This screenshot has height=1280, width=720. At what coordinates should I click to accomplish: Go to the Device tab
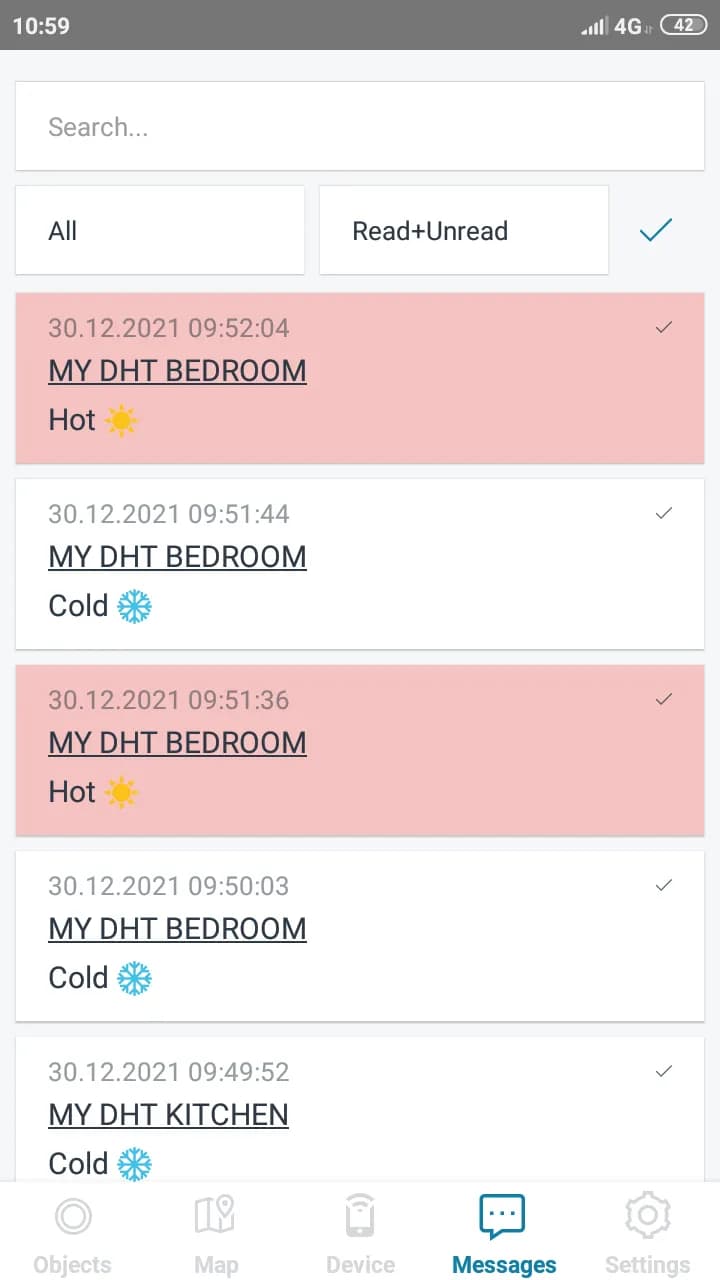tap(360, 1235)
